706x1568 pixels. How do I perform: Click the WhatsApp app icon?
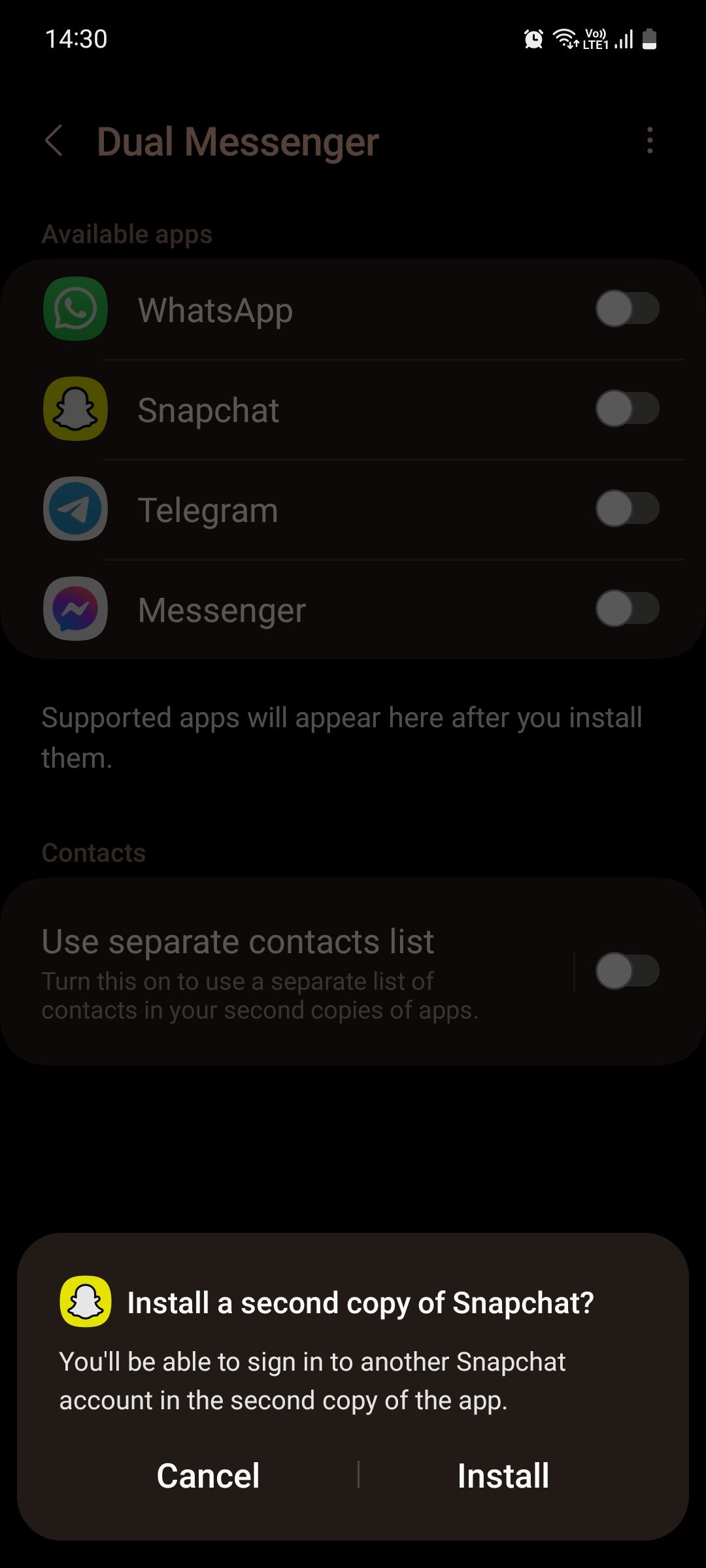coord(74,309)
